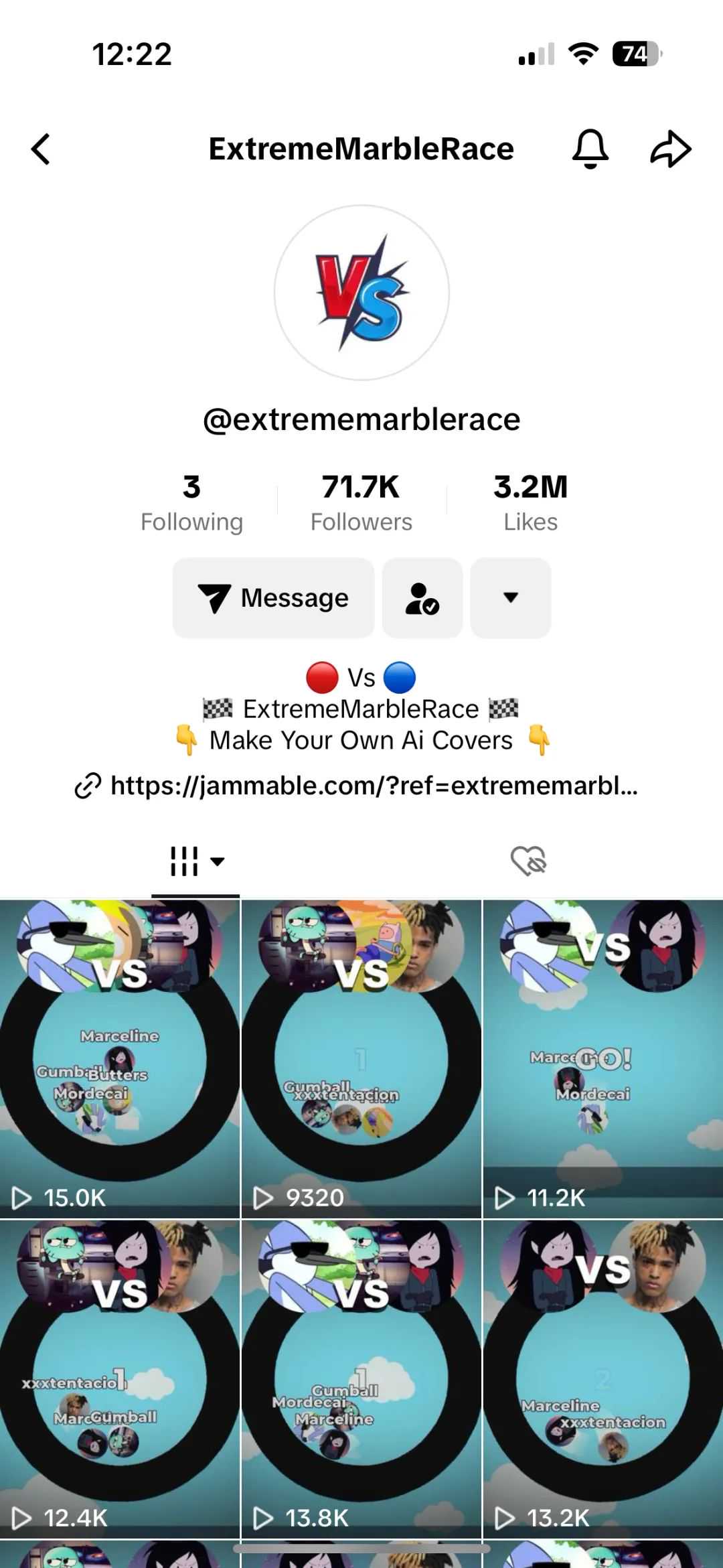This screenshot has height=1568, width=723.
Task: Tap the following status button
Action: point(422,597)
